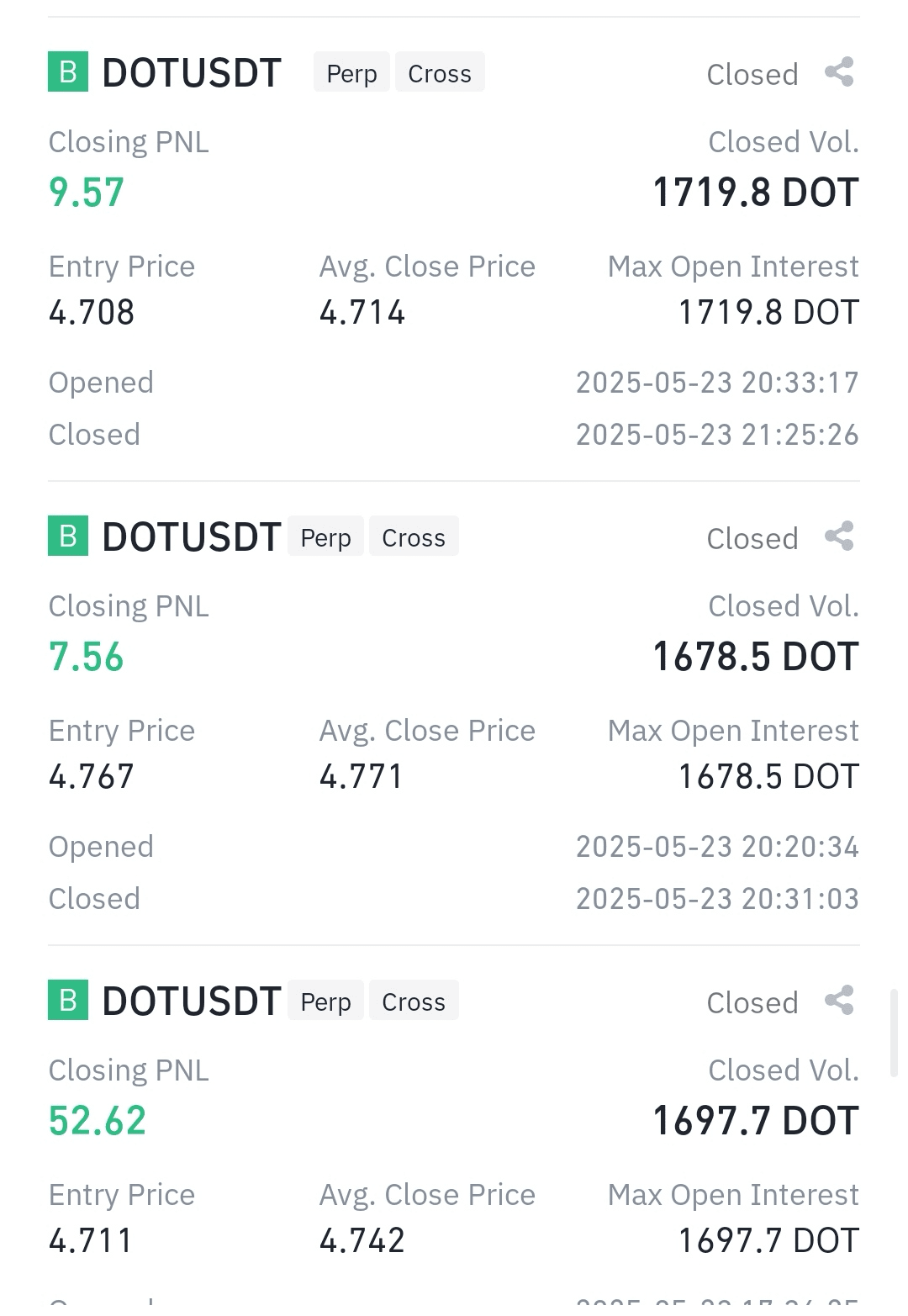The image size is (908, 1316).
Task: Share the DOTUSDT position with 9.57 PNL
Action: (x=839, y=72)
